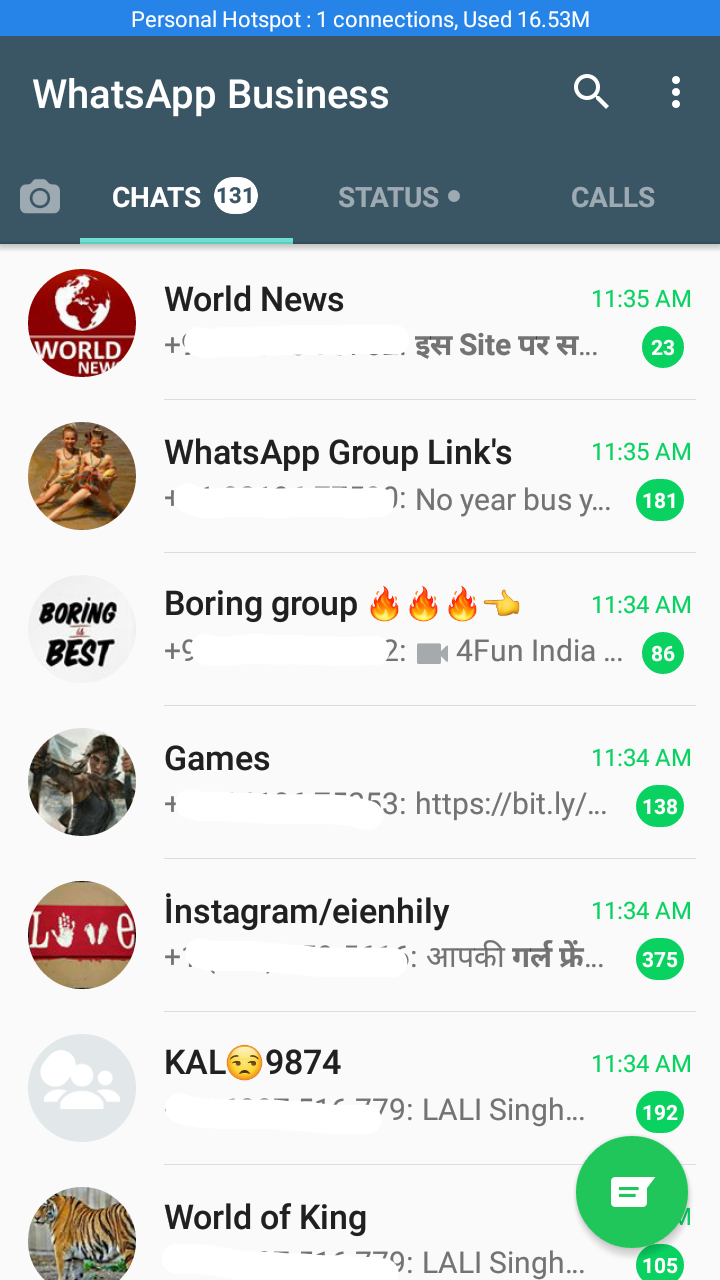Select the Chats tab

pyautogui.click(x=185, y=198)
